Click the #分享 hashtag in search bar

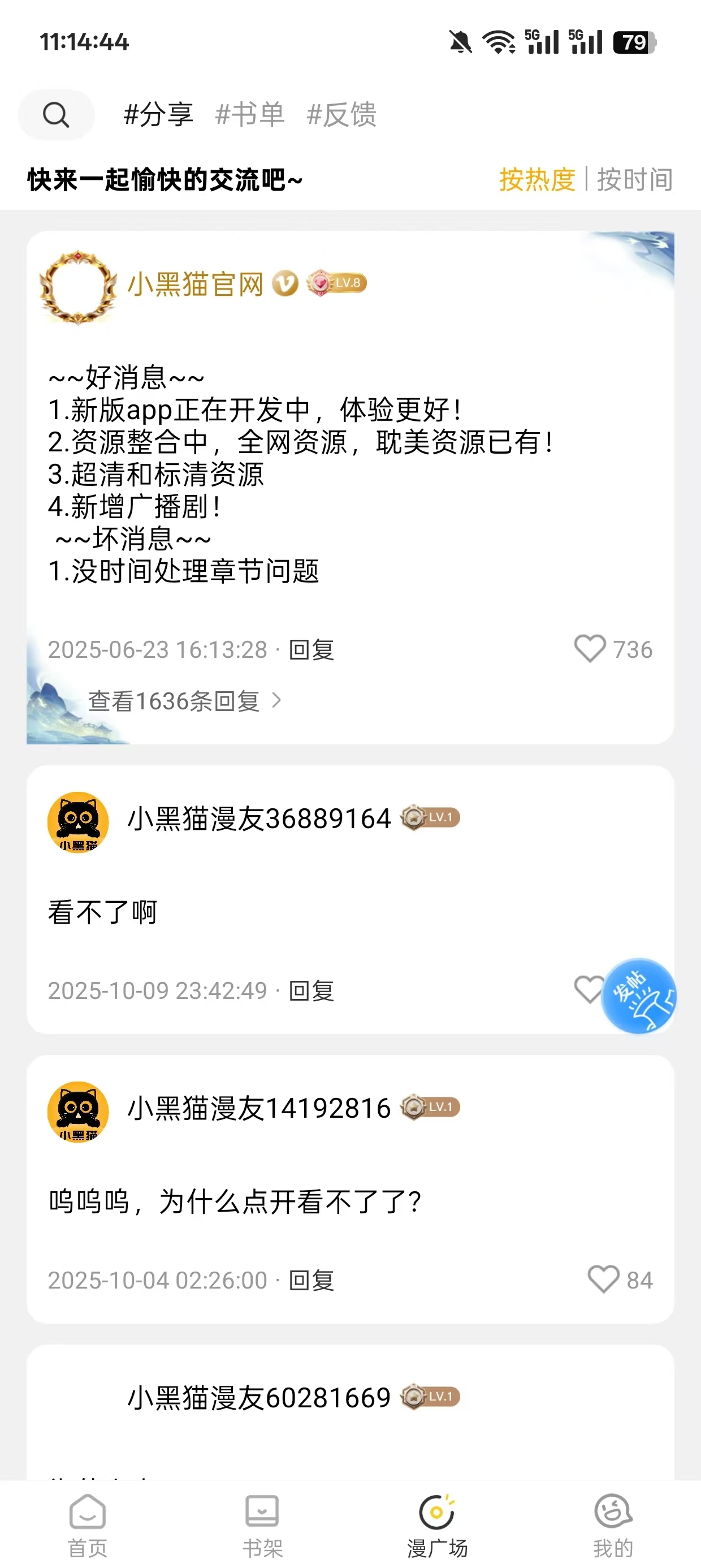(158, 114)
